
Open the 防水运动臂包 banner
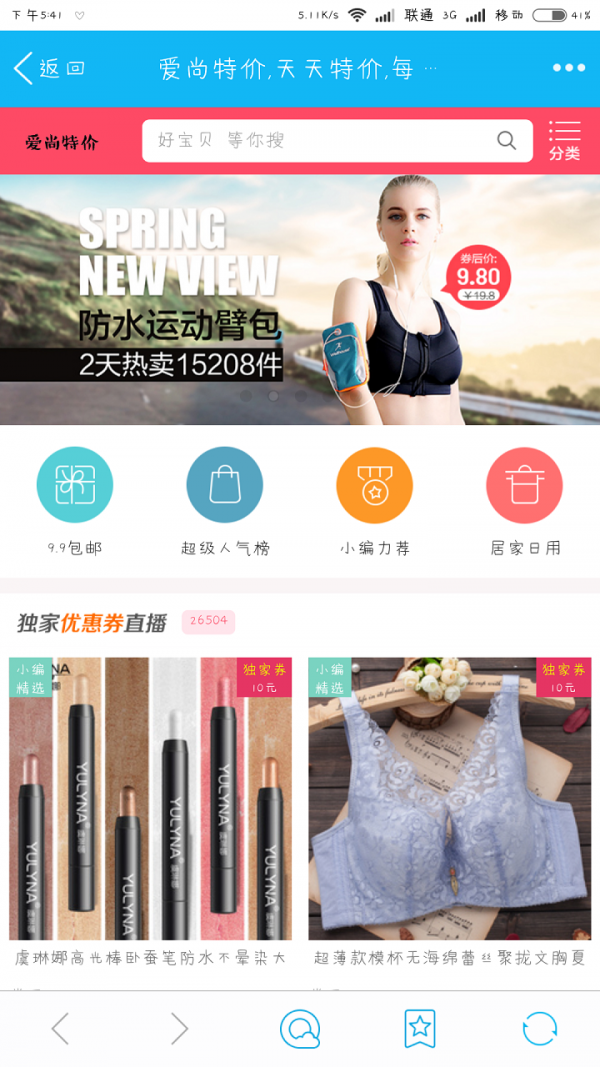300,300
